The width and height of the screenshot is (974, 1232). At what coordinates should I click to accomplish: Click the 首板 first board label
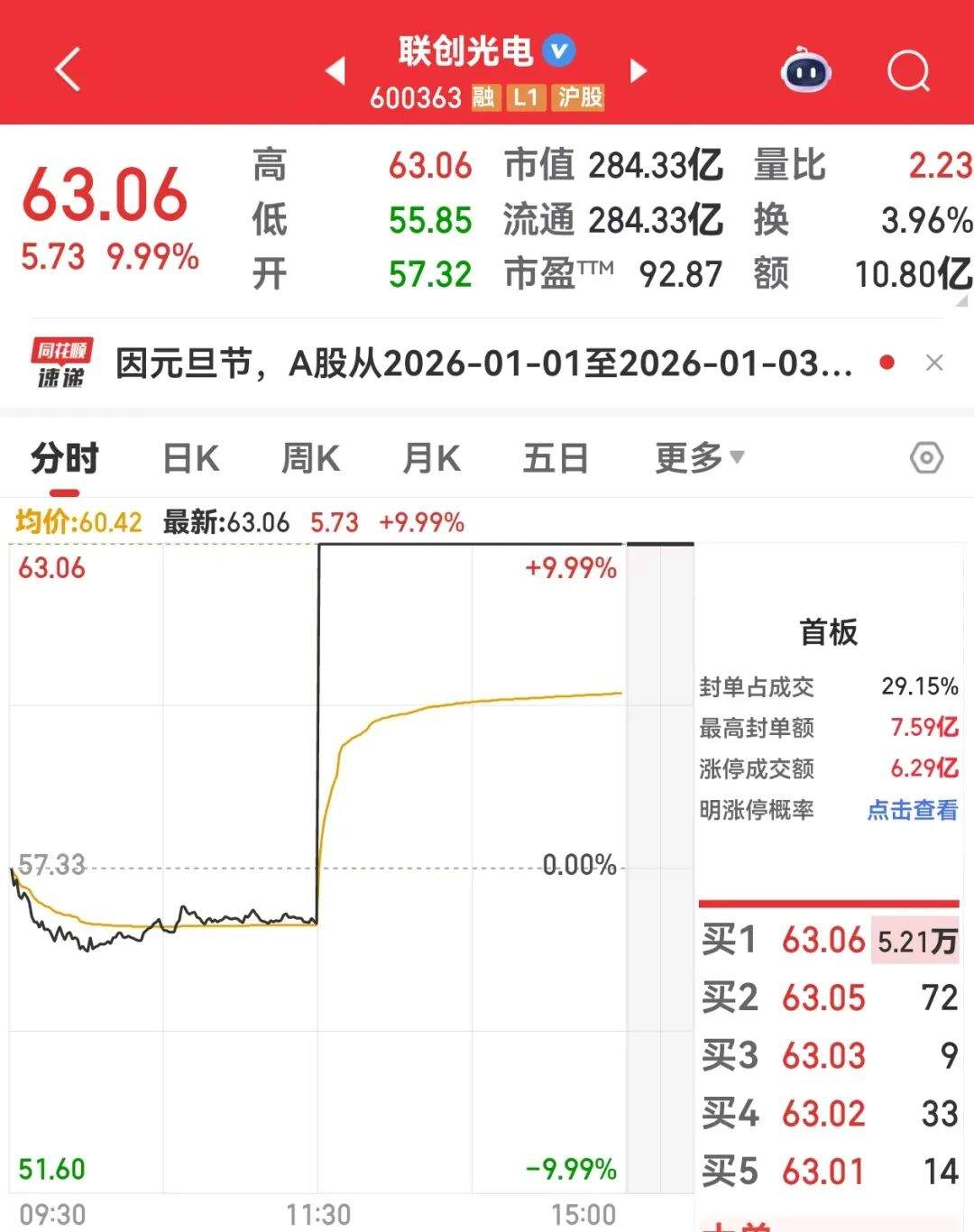(830, 631)
